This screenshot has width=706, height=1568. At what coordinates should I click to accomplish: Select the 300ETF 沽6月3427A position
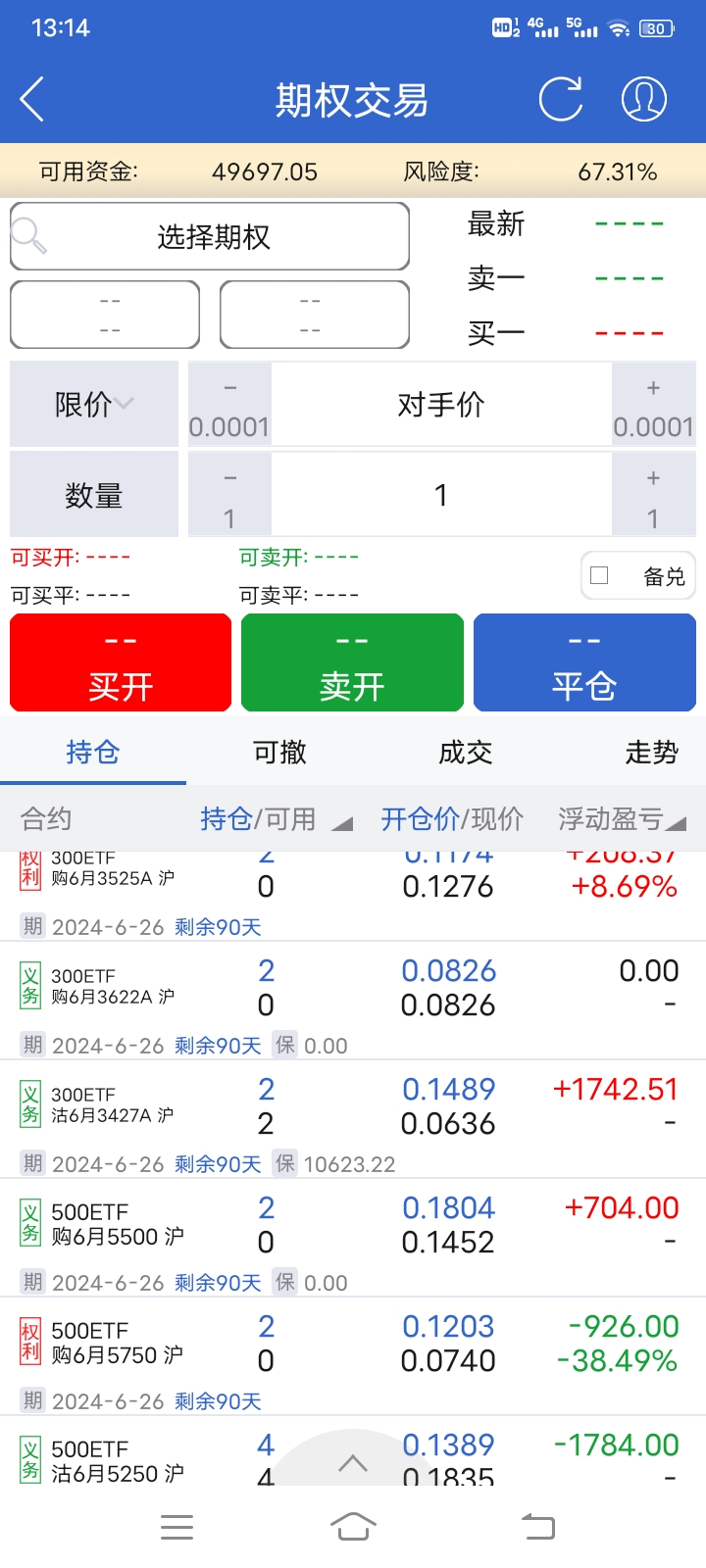pos(353,1118)
